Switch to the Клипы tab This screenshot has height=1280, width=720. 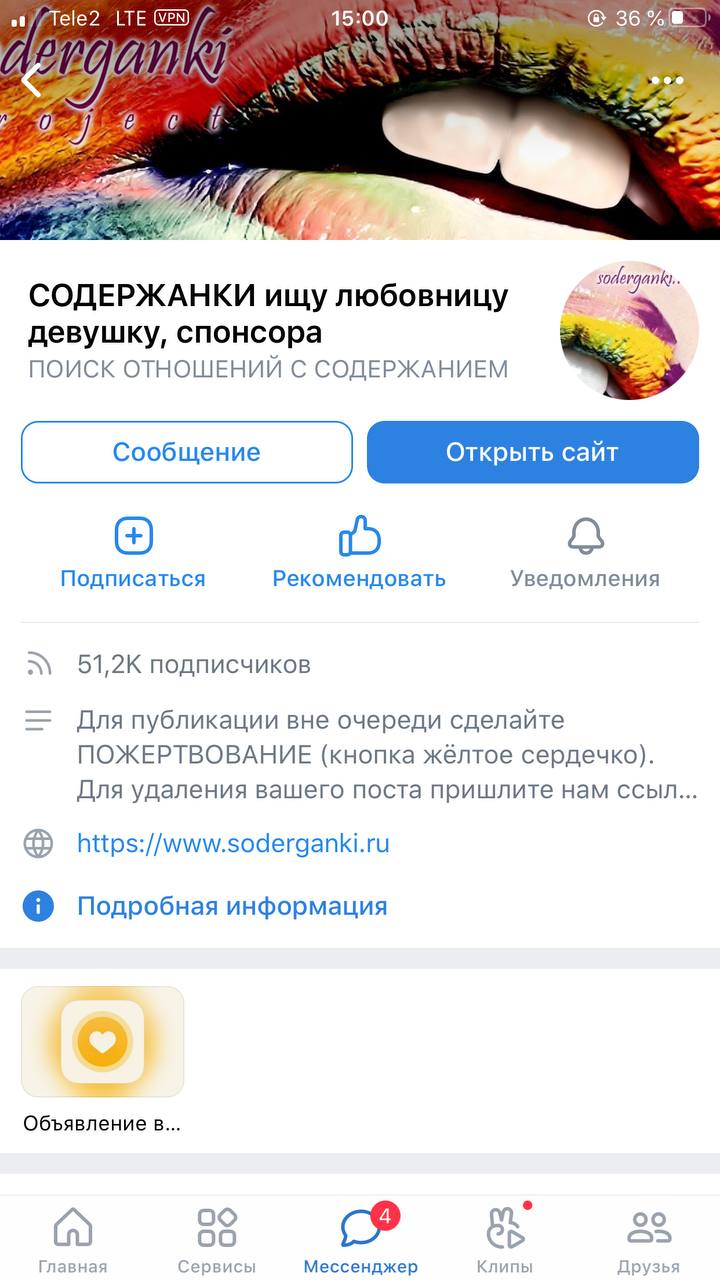[504, 1240]
